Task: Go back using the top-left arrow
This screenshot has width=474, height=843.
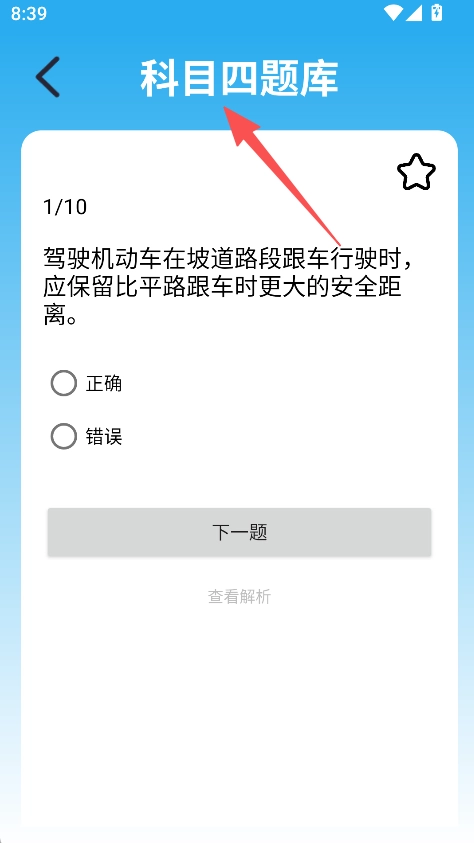Action: [x=48, y=77]
